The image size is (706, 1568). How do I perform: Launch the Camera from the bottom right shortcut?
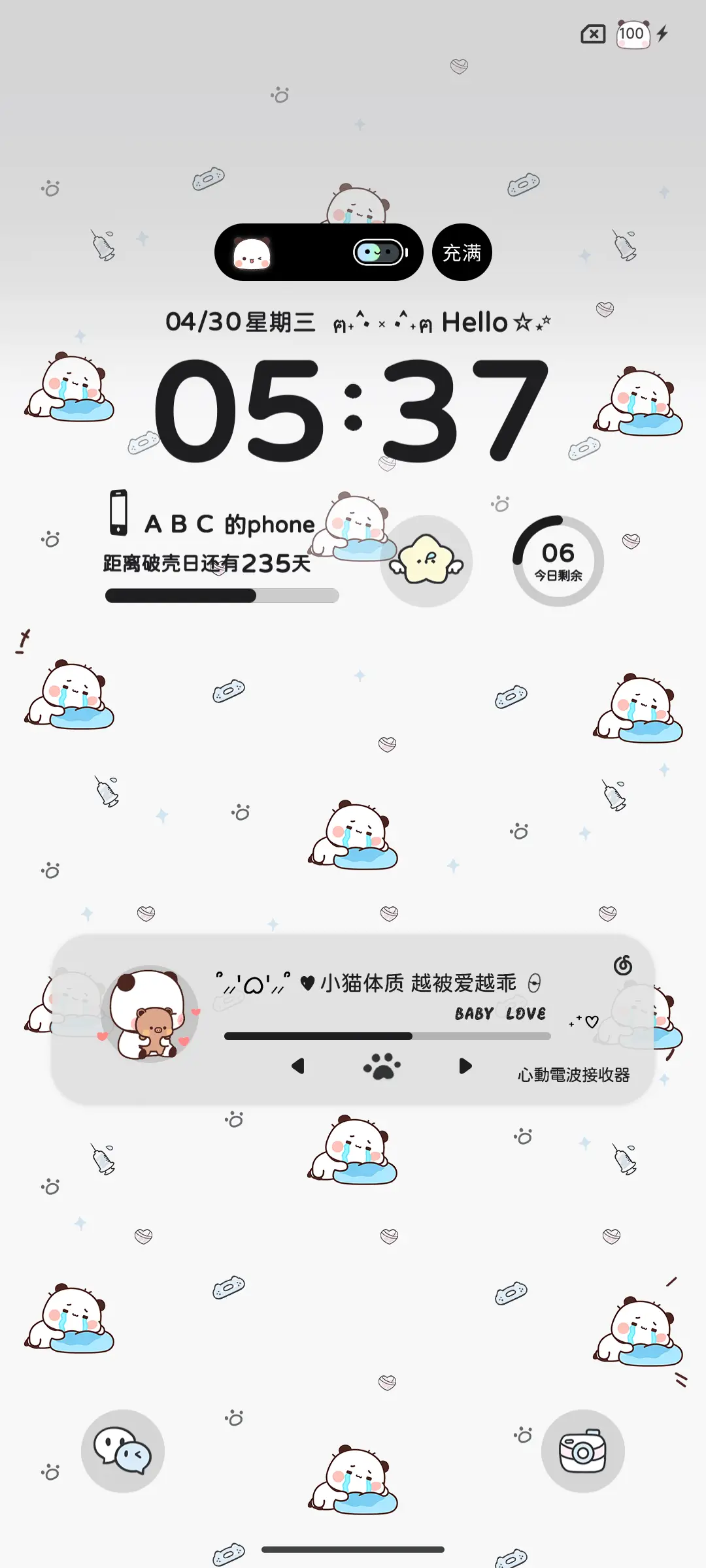coord(584,1450)
